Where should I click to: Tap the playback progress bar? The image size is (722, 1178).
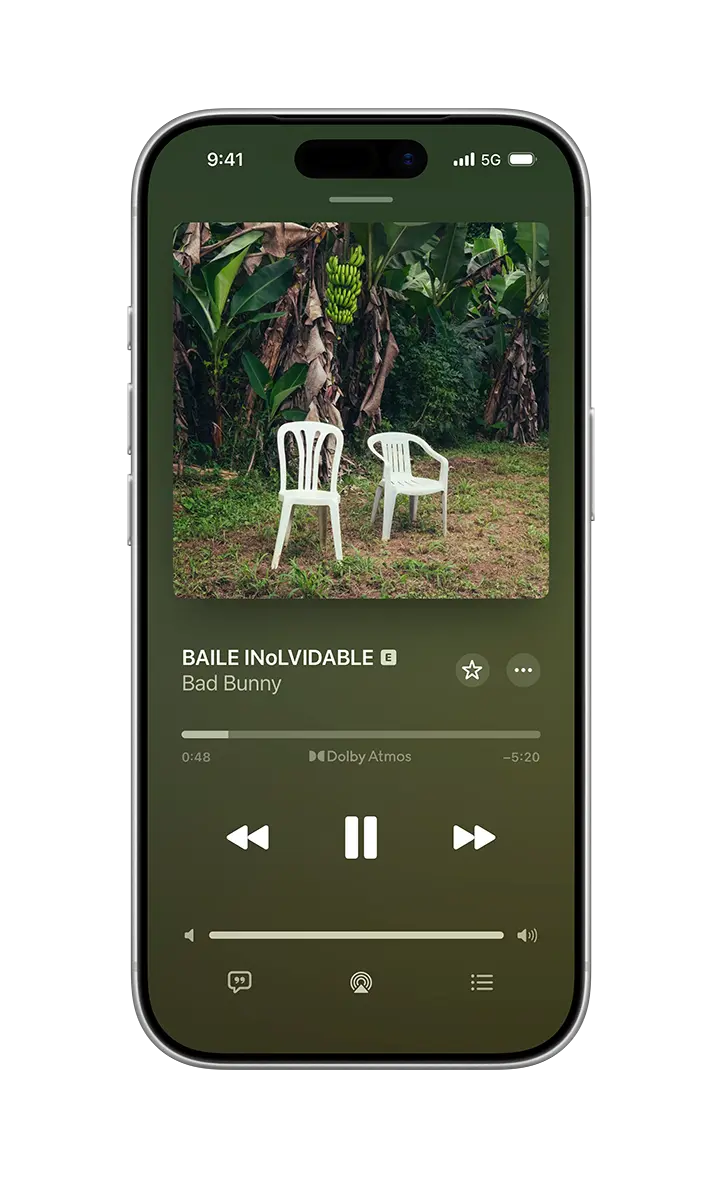tap(361, 733)
